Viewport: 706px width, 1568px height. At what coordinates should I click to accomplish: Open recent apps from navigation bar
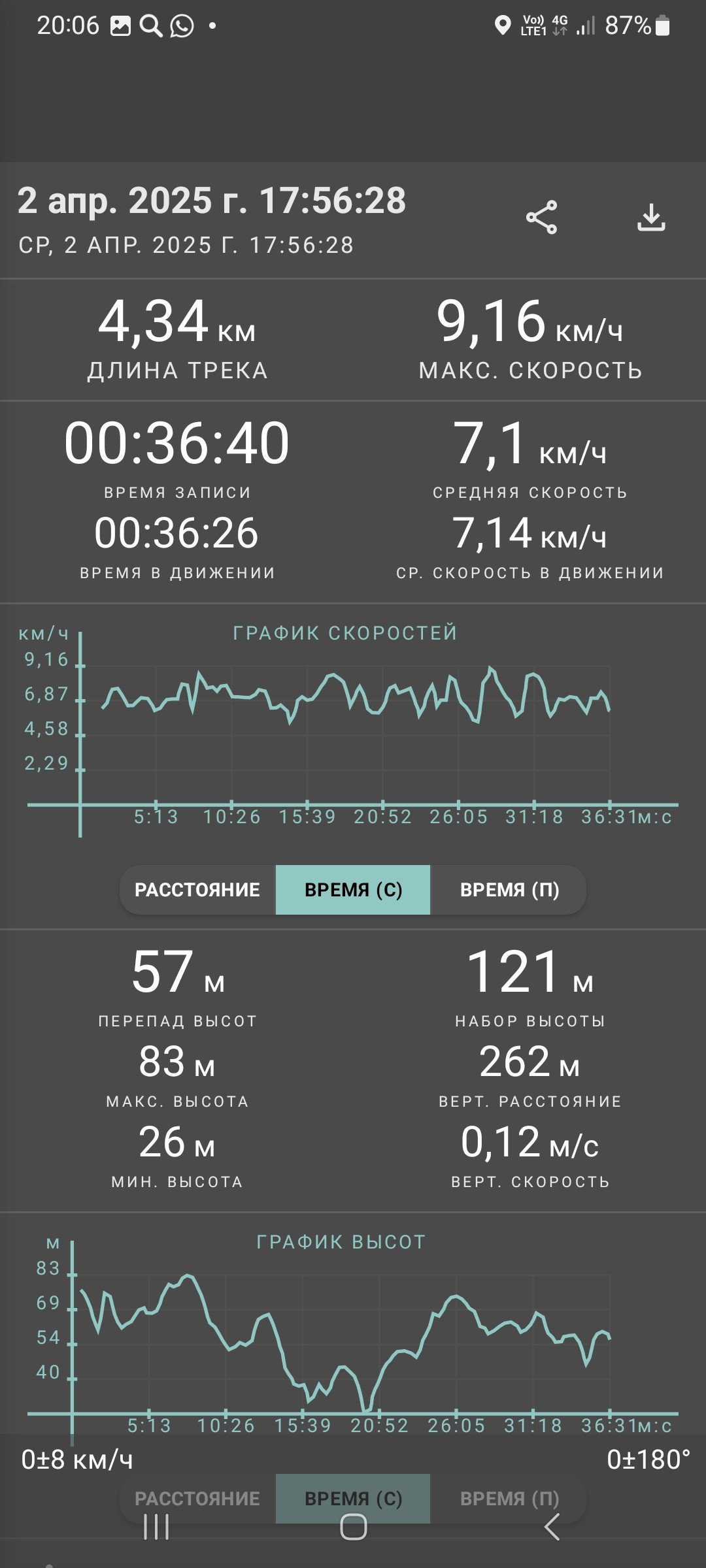(156, 1527)
